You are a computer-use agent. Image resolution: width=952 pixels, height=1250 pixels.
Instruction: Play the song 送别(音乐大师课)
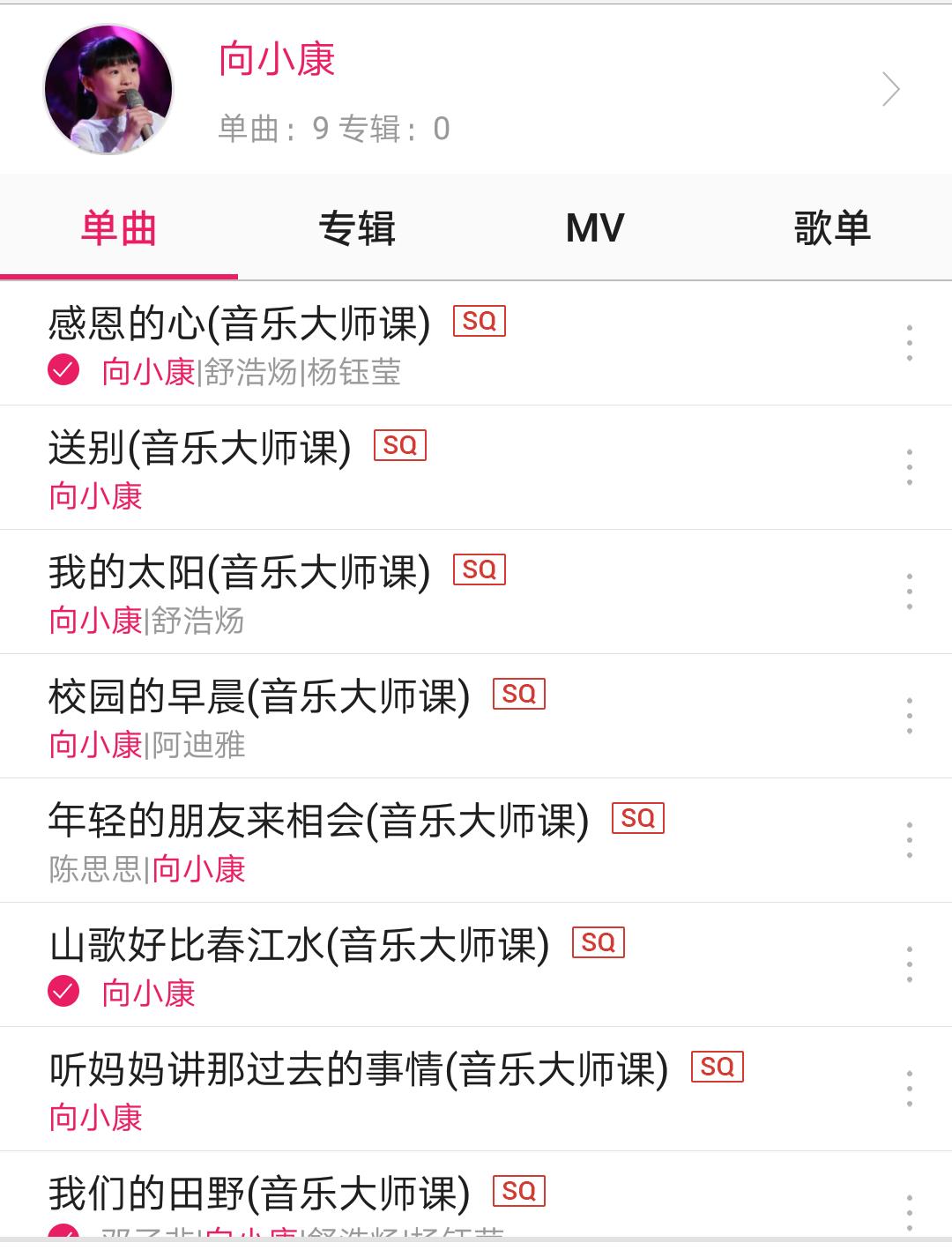point(199,449)
